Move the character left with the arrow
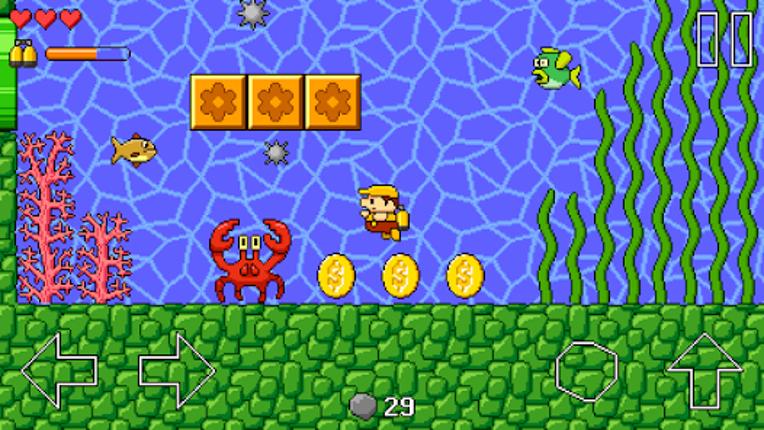 click(59, 371)
